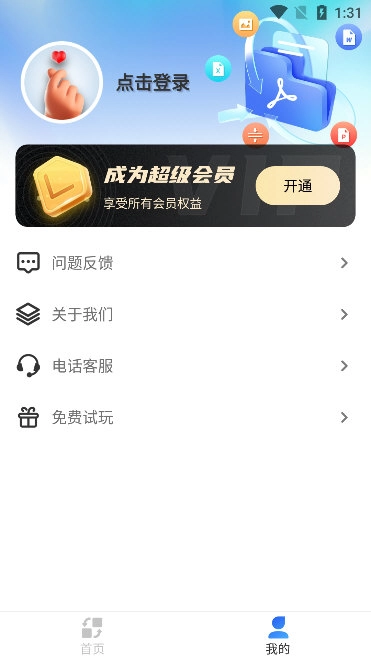Switch to the 首页 home tab
Screen dimensions: 371x659
92,635
